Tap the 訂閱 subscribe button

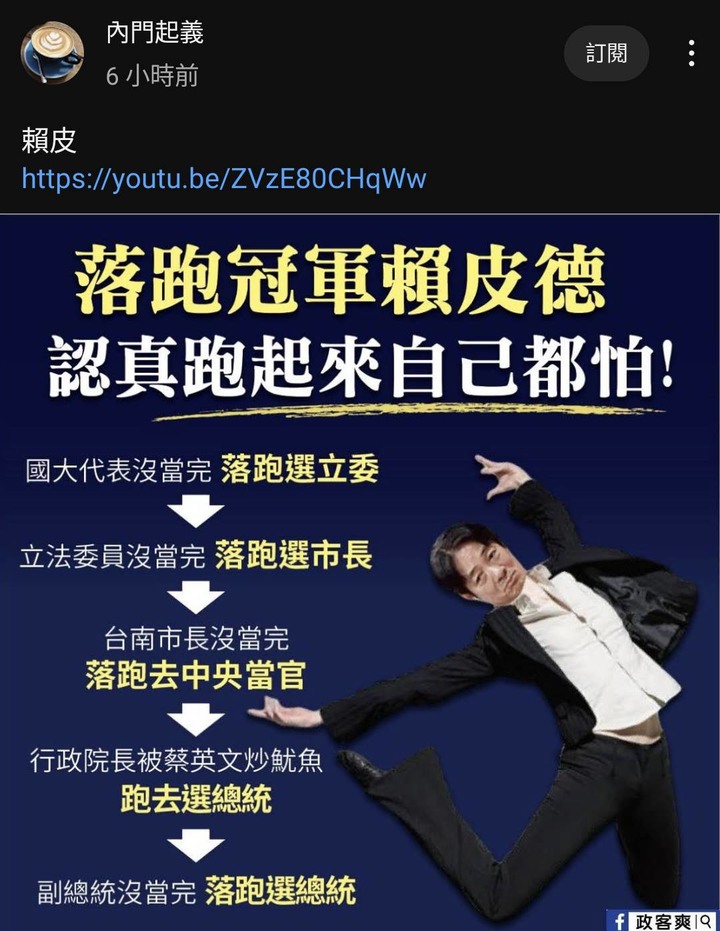point(606,54)
